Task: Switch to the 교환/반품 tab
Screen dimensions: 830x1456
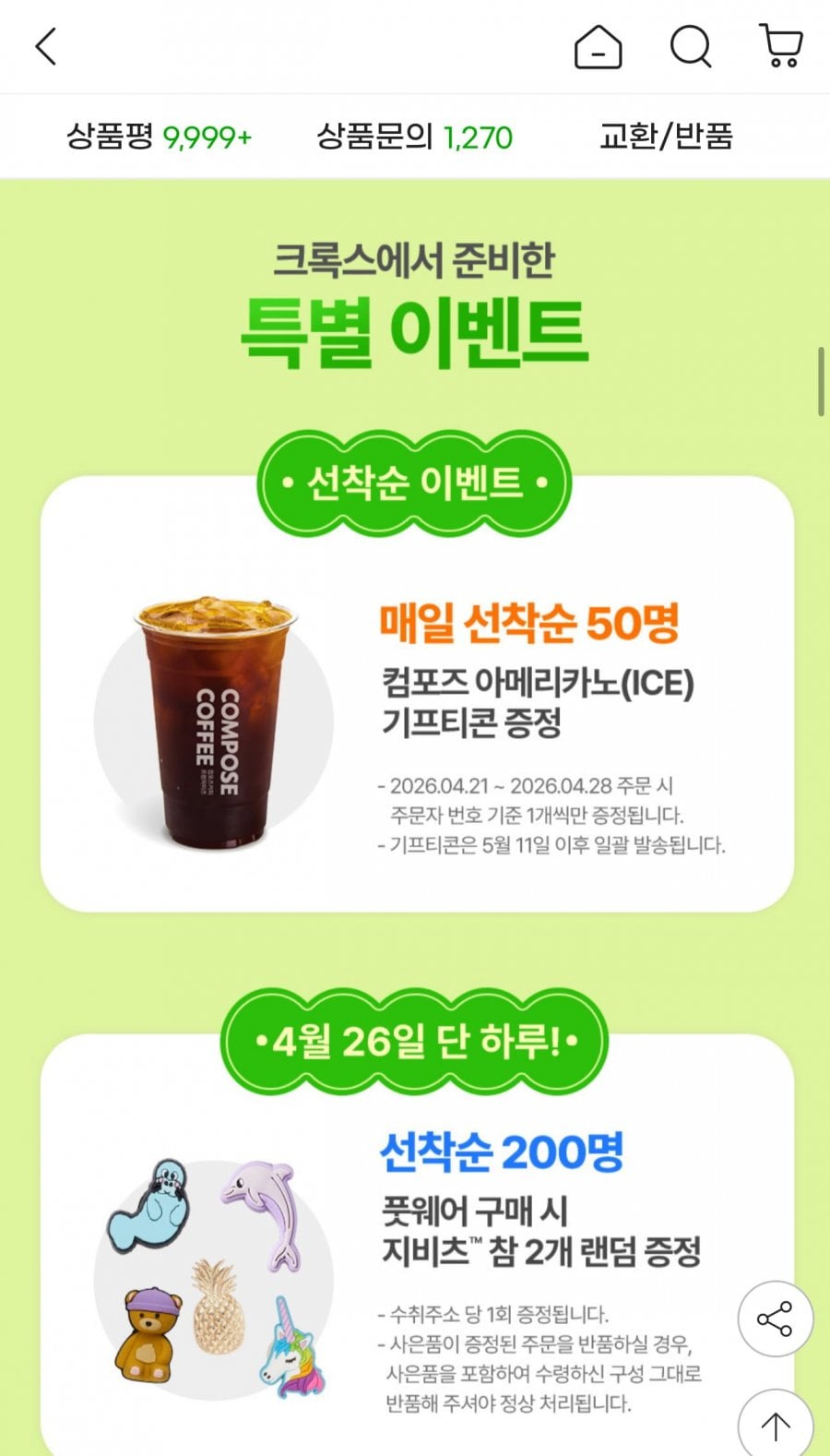Action: tap(666, 137)
